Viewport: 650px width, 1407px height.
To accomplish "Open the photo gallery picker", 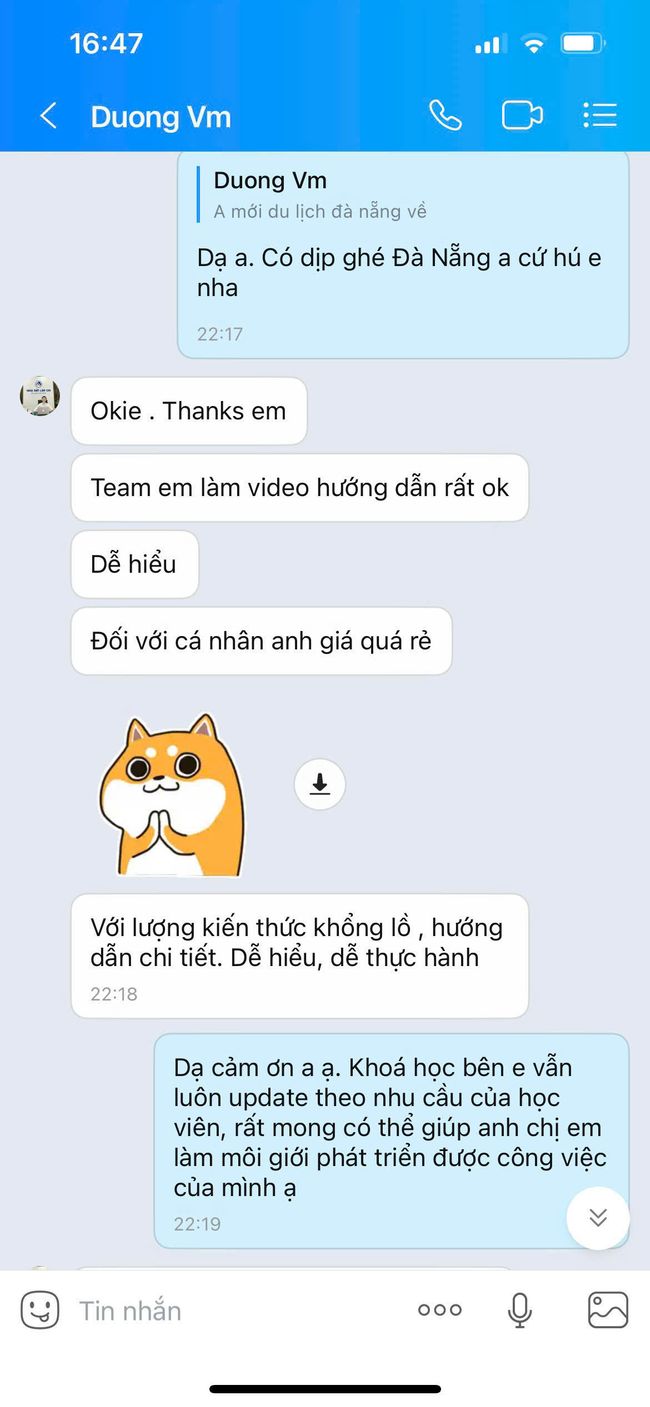I will (x=608, y=1310).
